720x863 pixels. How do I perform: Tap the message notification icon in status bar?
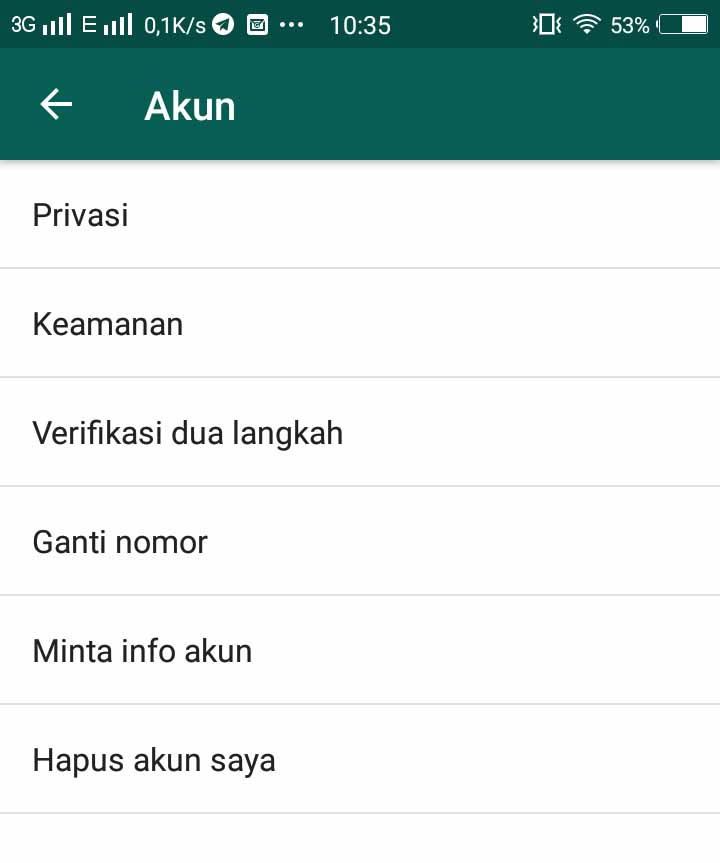pyautogui.click(x=257, y=22)
